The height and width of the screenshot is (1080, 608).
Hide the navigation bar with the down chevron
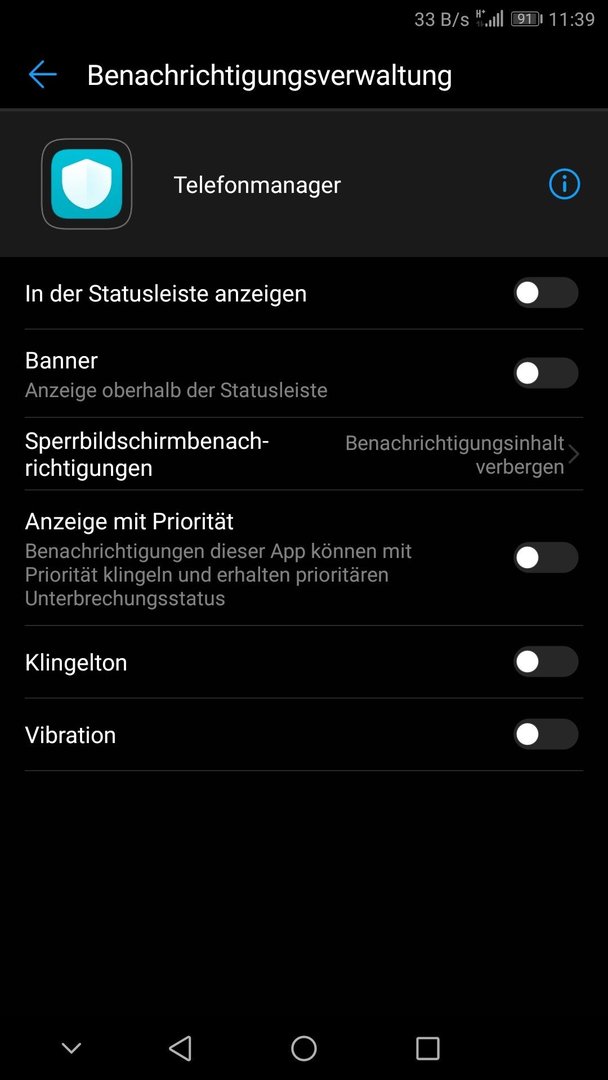click(x=72, y=1048)
